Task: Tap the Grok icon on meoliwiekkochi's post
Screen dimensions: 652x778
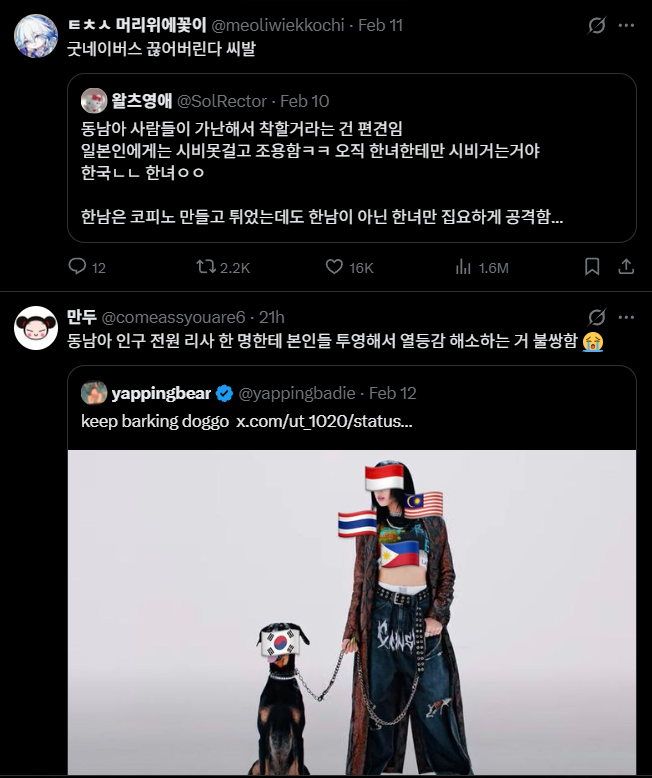Action: (x=597, y=25)
